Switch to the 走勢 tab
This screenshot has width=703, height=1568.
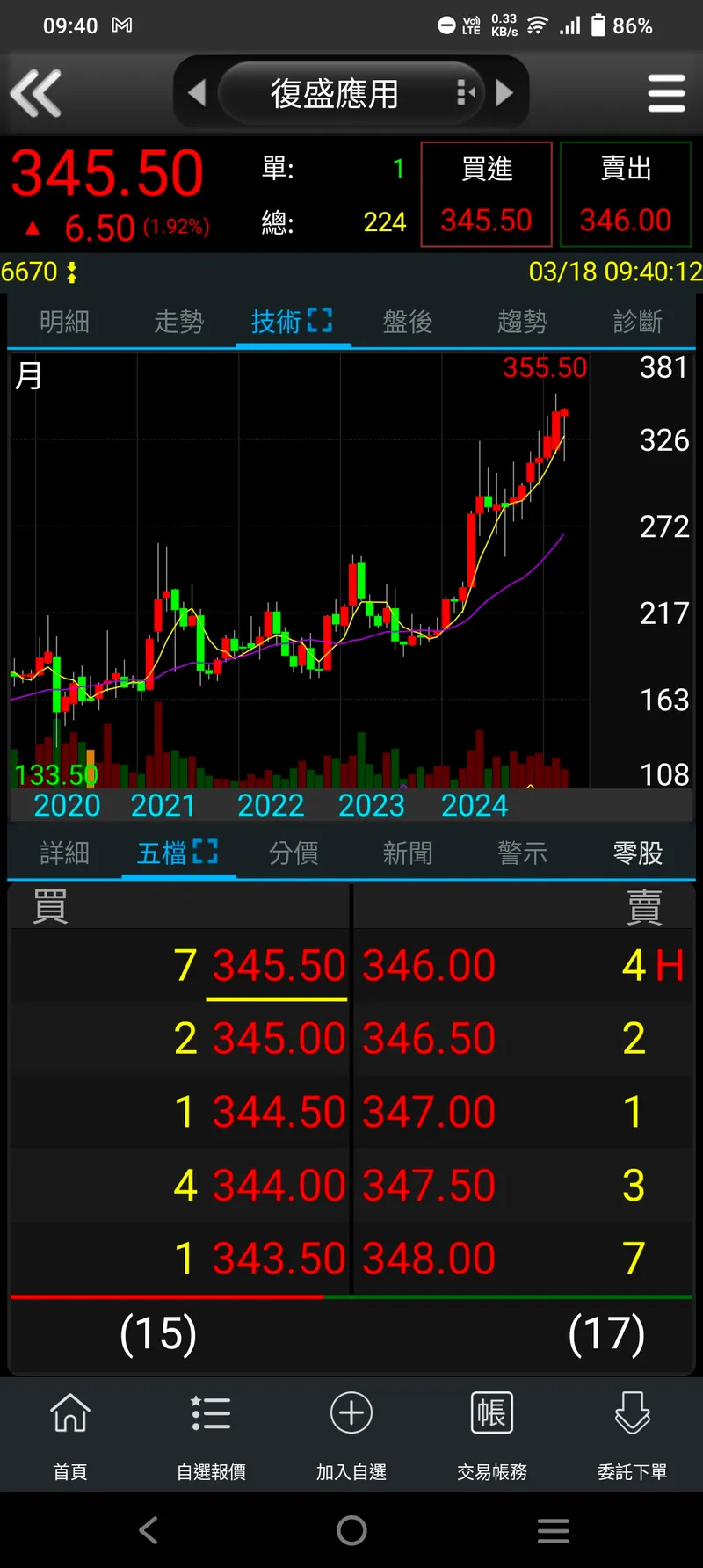coord(178,322)
